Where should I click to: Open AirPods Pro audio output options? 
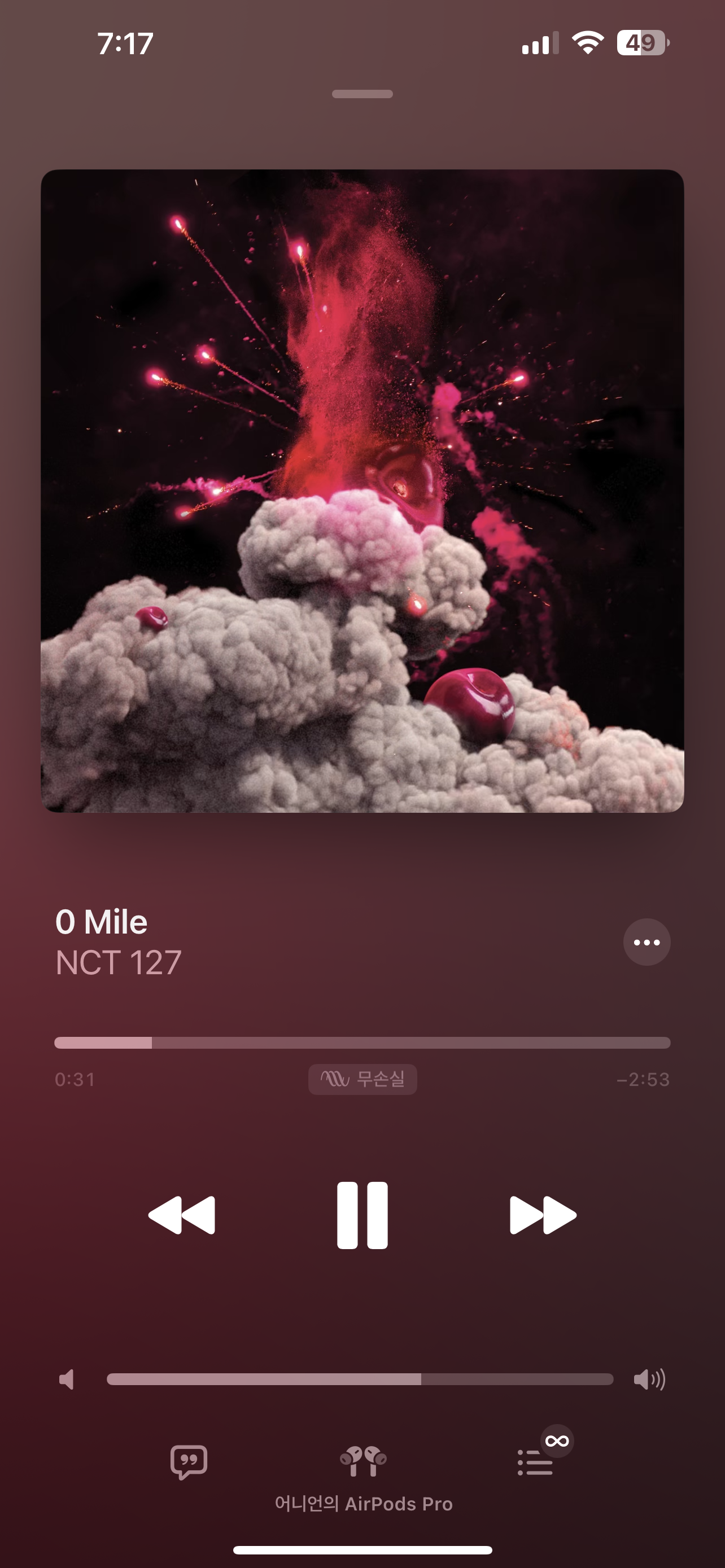pyautogui.click(x=363, y=1462)
